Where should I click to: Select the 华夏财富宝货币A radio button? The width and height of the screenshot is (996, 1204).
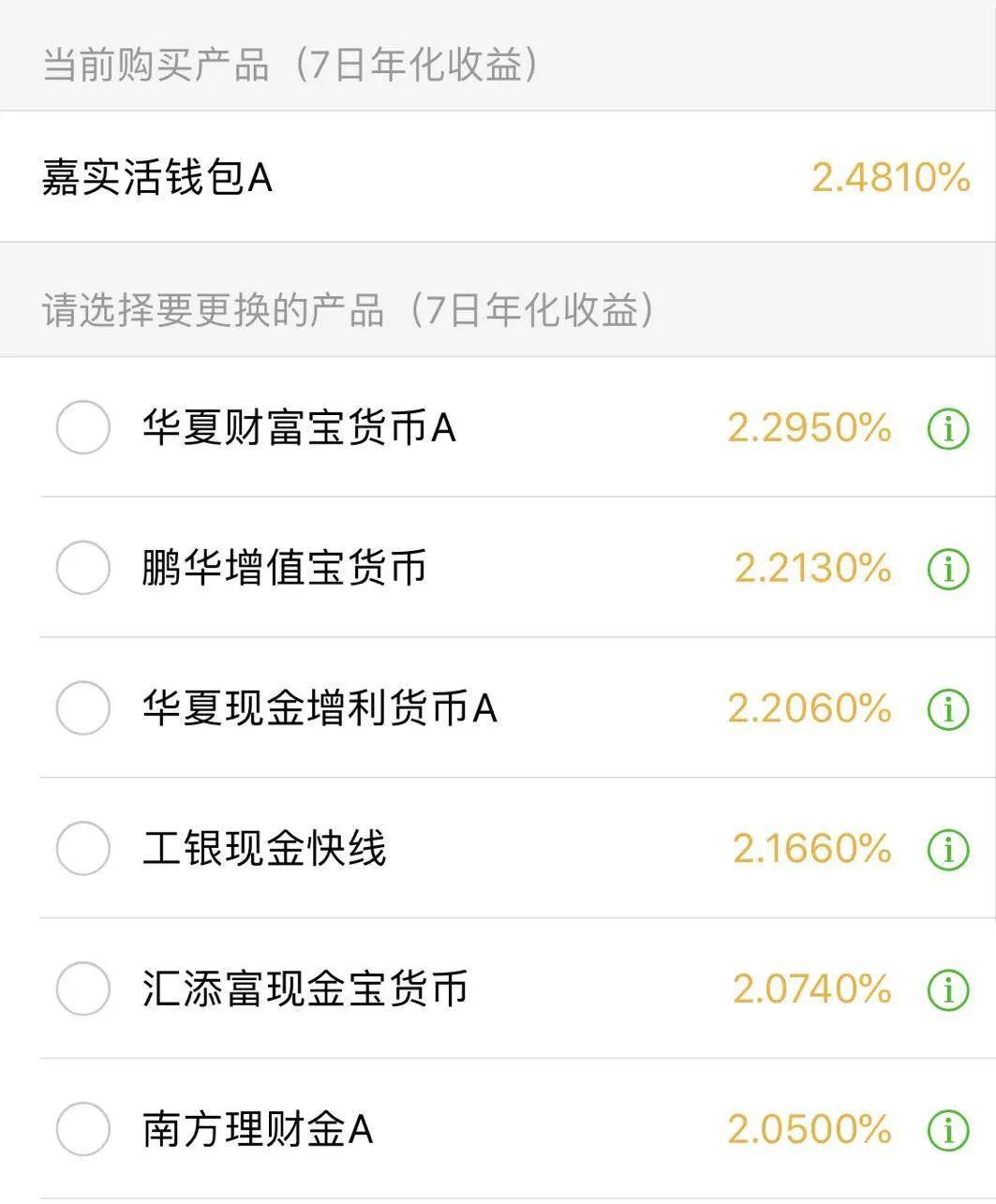pos(82,429)
